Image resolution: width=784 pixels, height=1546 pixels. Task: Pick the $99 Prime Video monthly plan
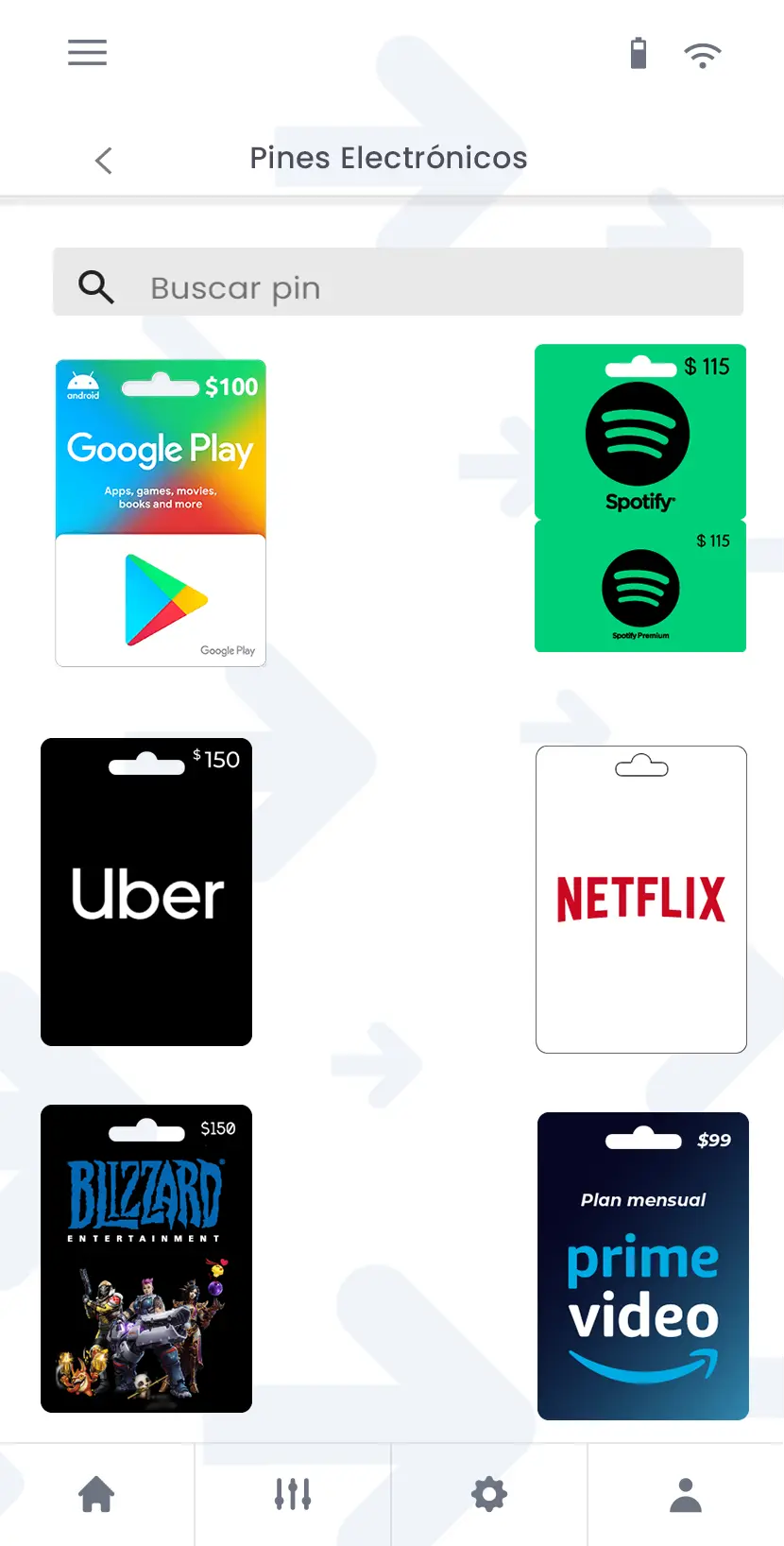click(x=642, y=1266)
